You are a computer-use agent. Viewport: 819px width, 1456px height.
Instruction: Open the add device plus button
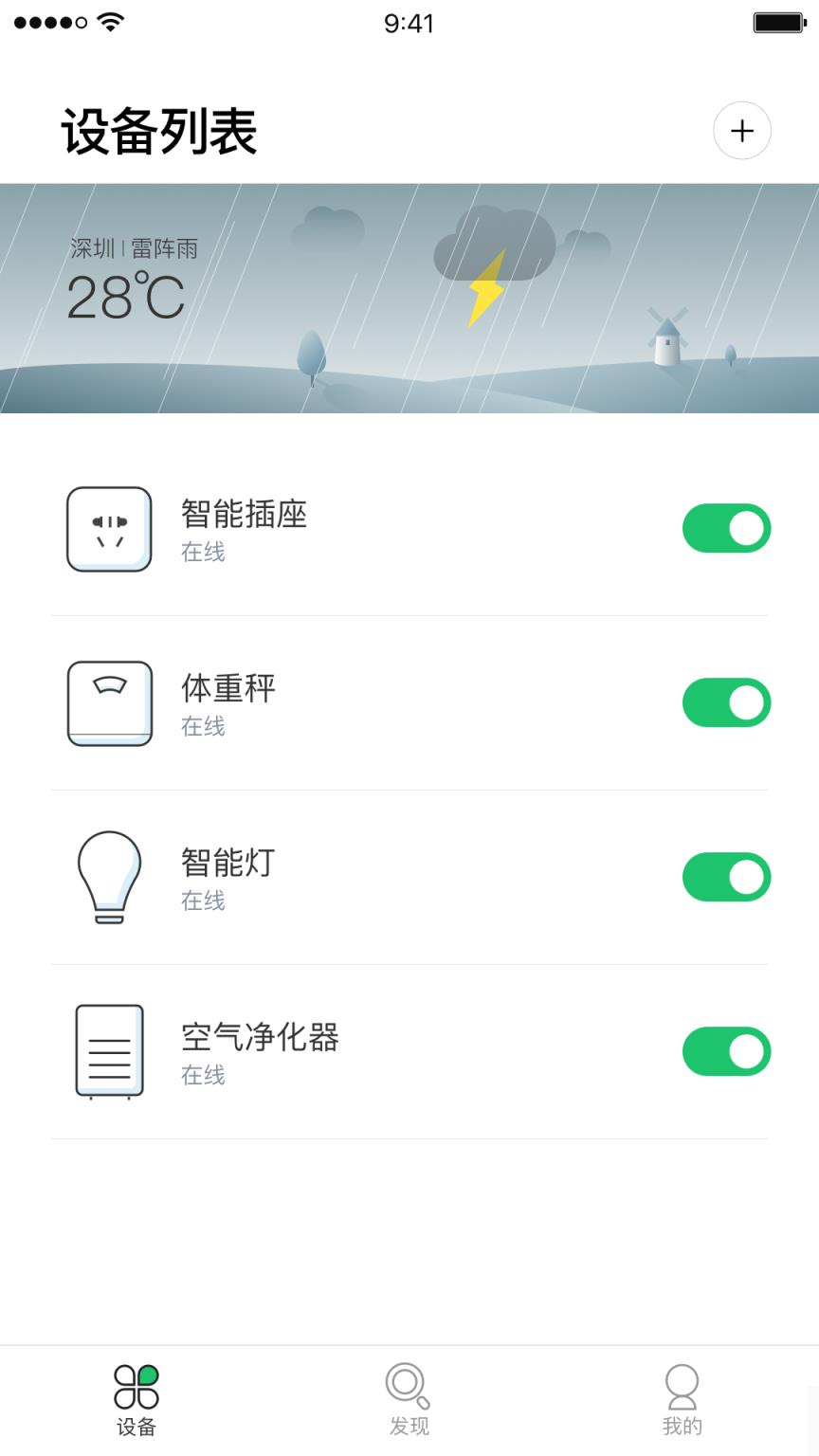[x=741, y=131]
